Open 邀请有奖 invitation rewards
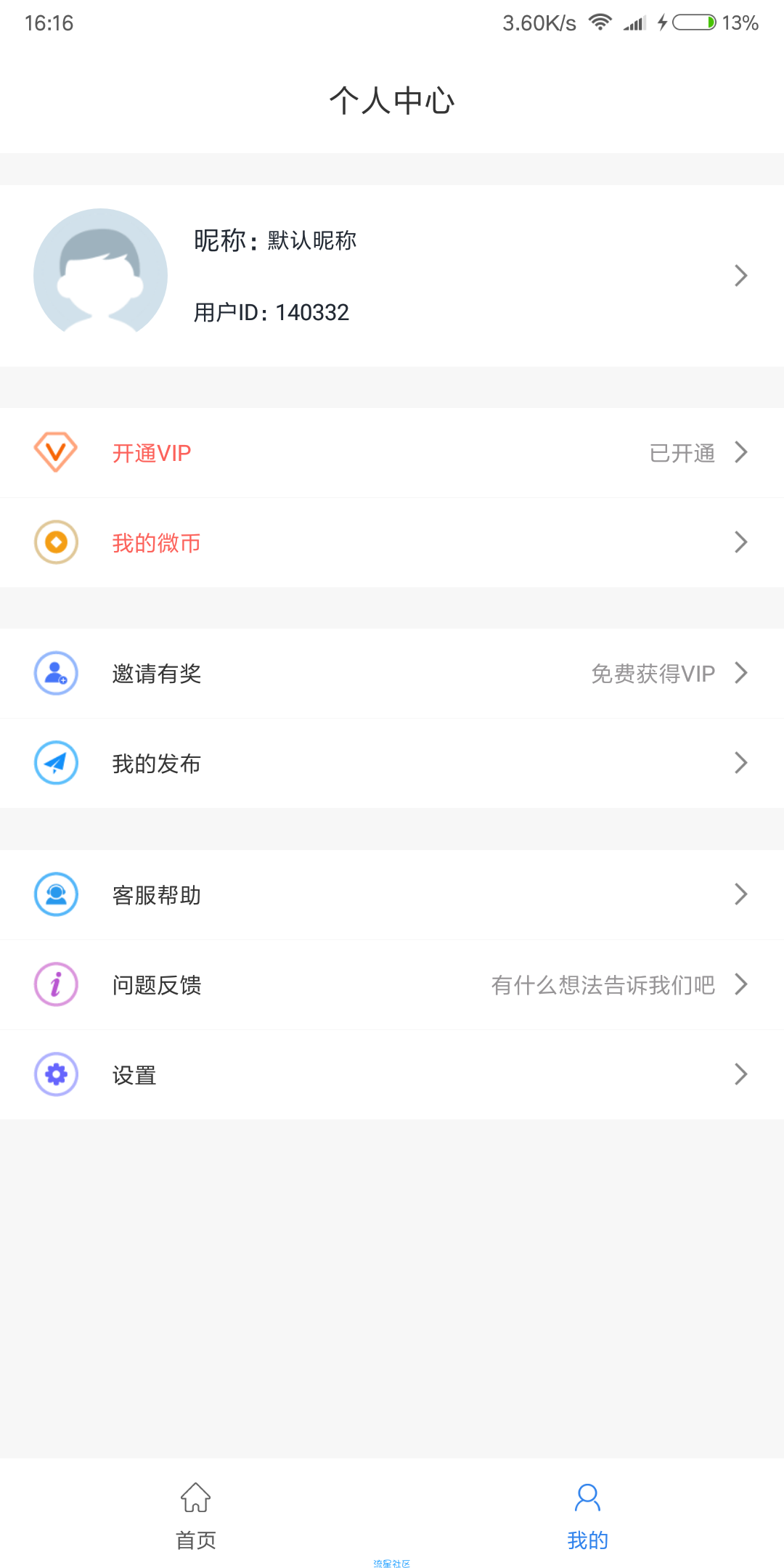 coord(392,674)
